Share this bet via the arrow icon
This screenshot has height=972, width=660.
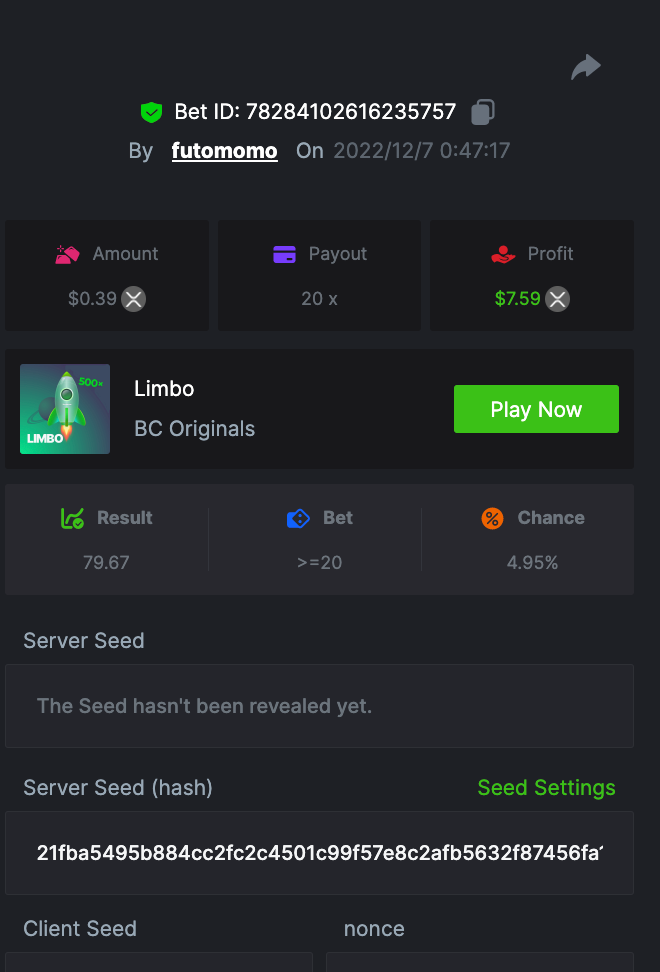pyautogui.click(x=586, y=67)
